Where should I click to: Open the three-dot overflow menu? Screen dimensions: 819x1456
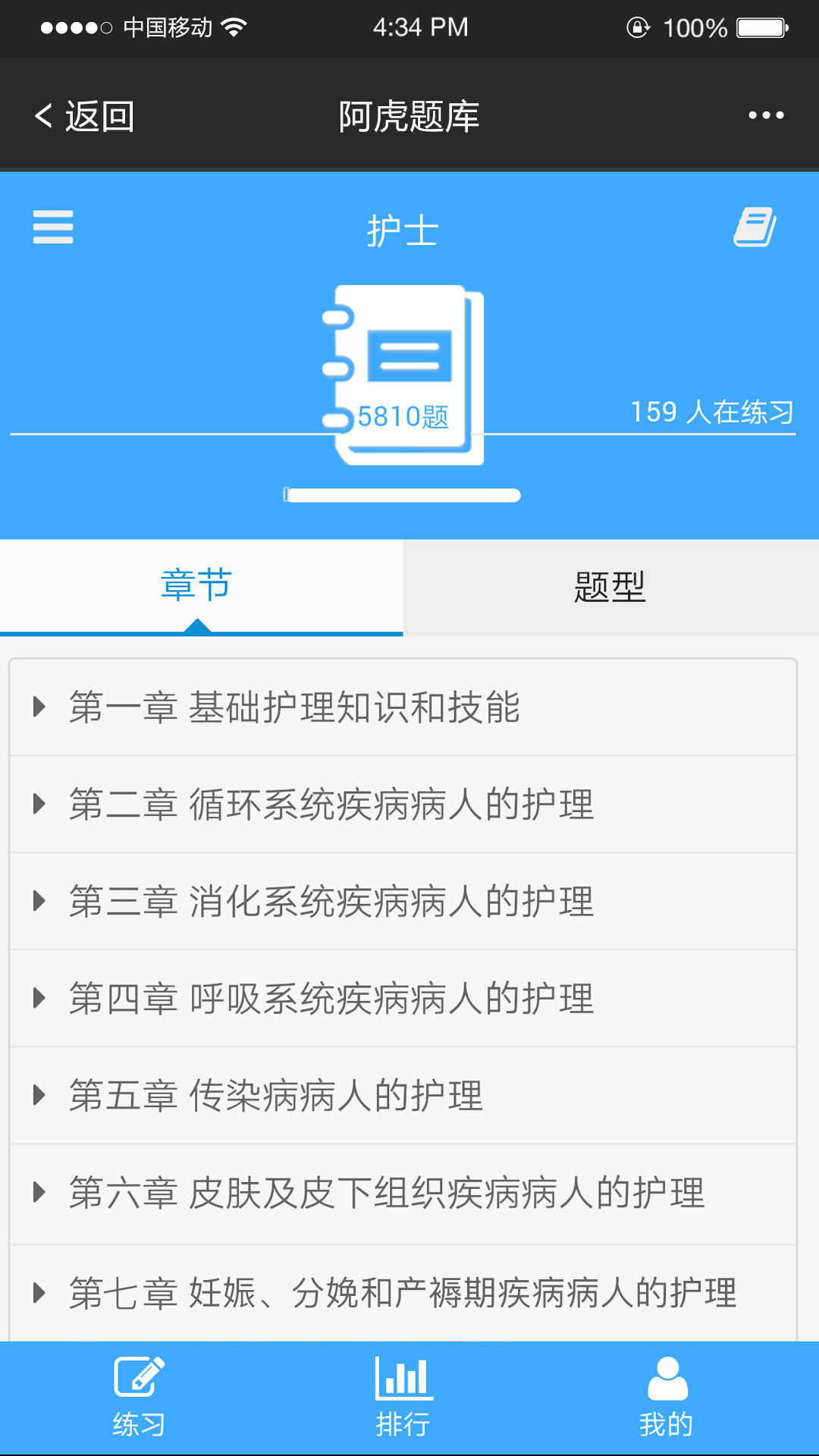[766, 115]
